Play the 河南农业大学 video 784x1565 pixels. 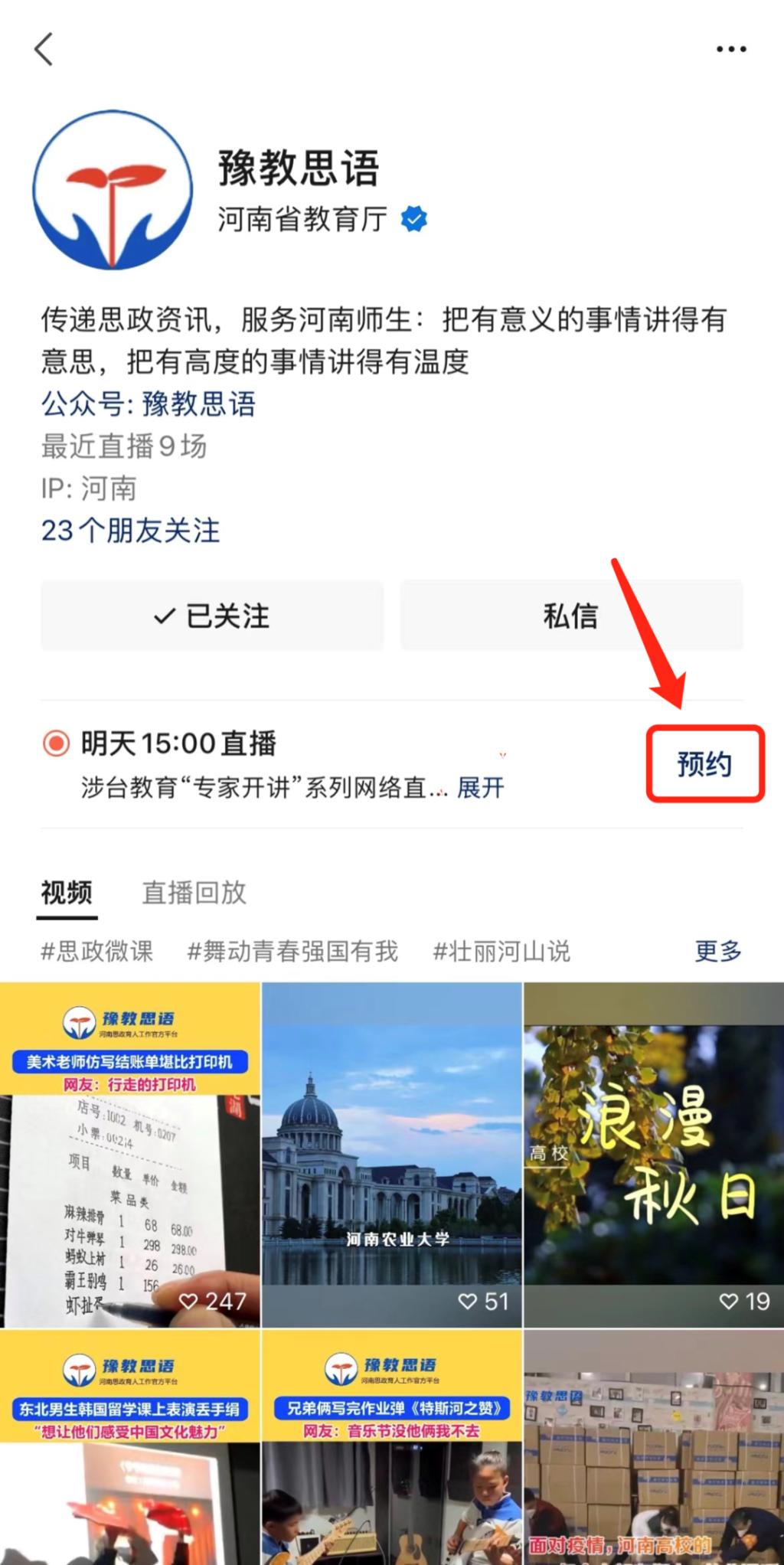click(392, 1156)
